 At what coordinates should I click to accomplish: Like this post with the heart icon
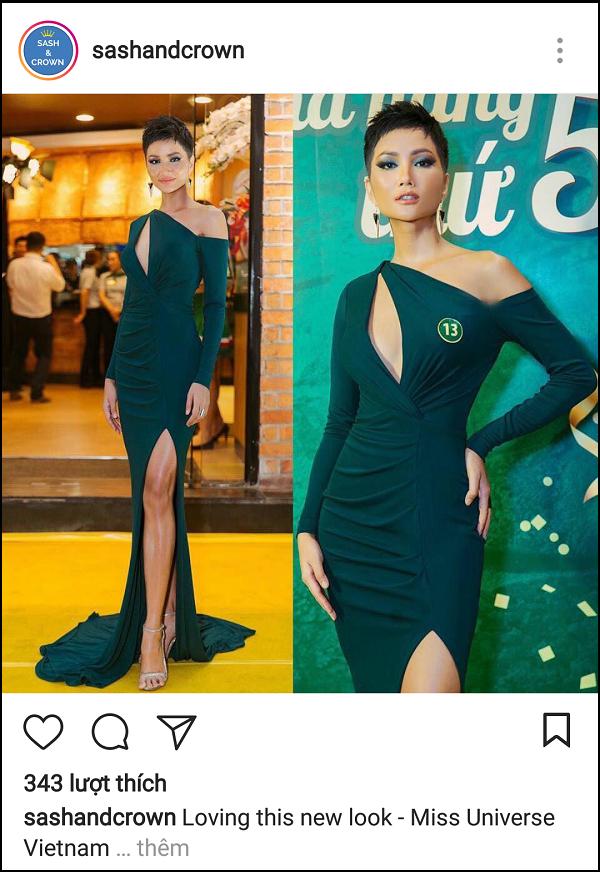[43, 732]
